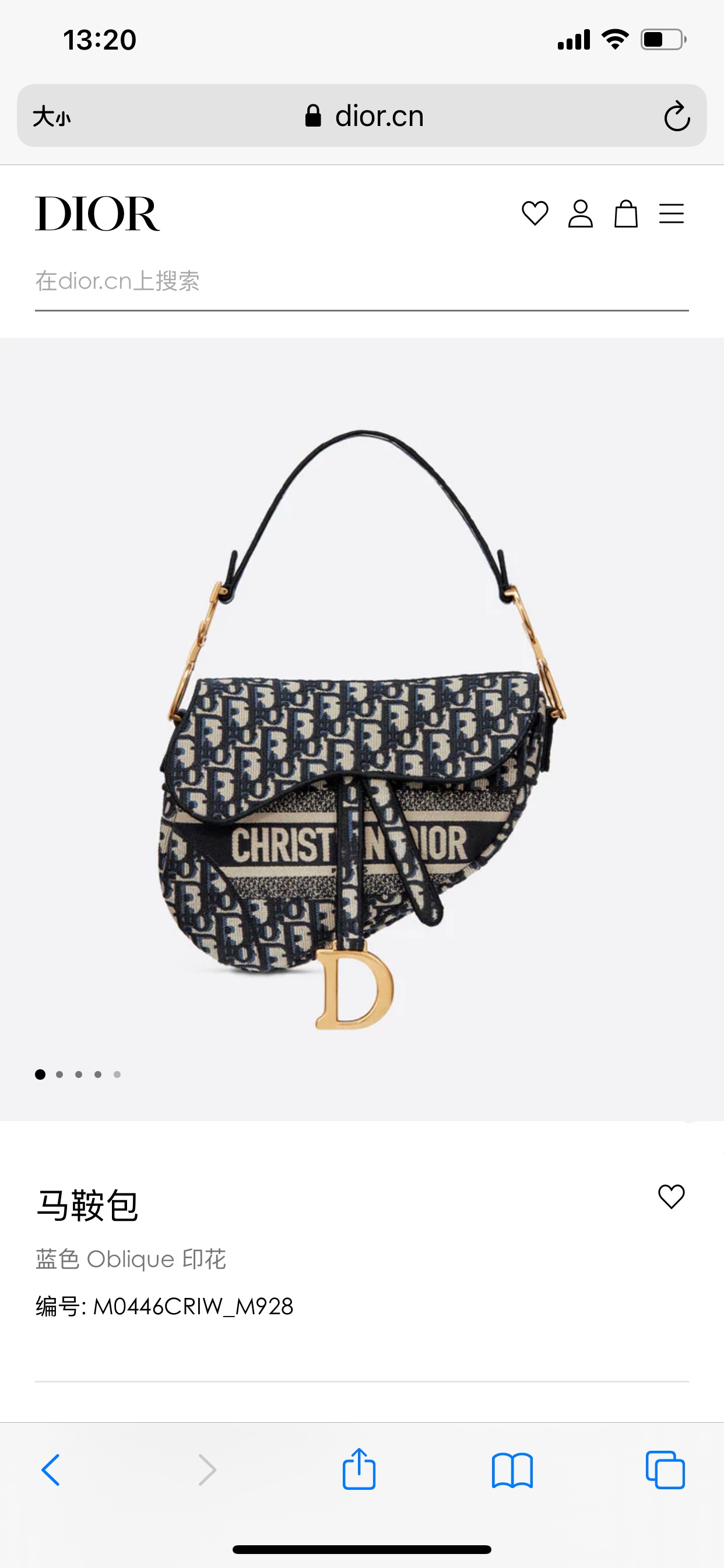Reload the dior.cn page
This screenshot has width=724, height=1568.
(677, 116)
